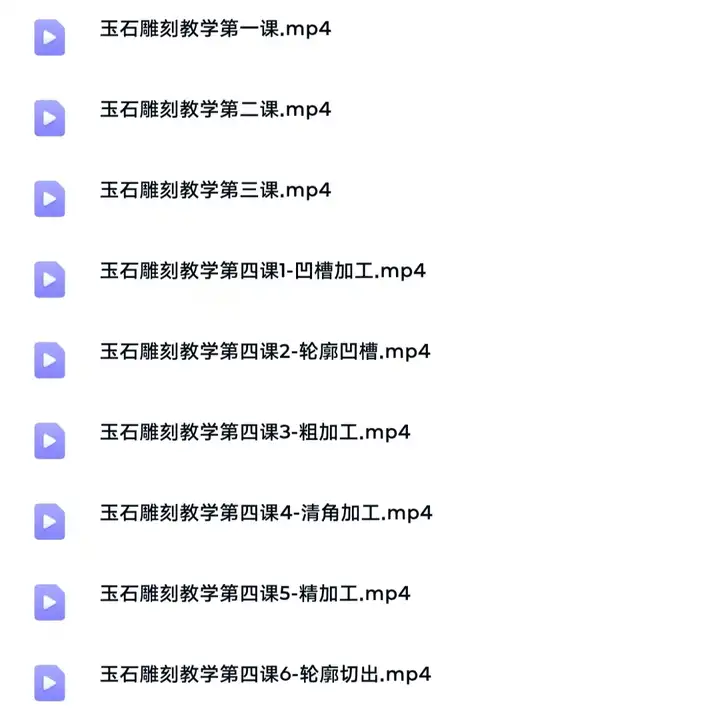The height and width of the screenshot is (721, 720).
Task: Open the file 玉石雕刻教学第一课.mp4
Action: click(x=215, y=28)
